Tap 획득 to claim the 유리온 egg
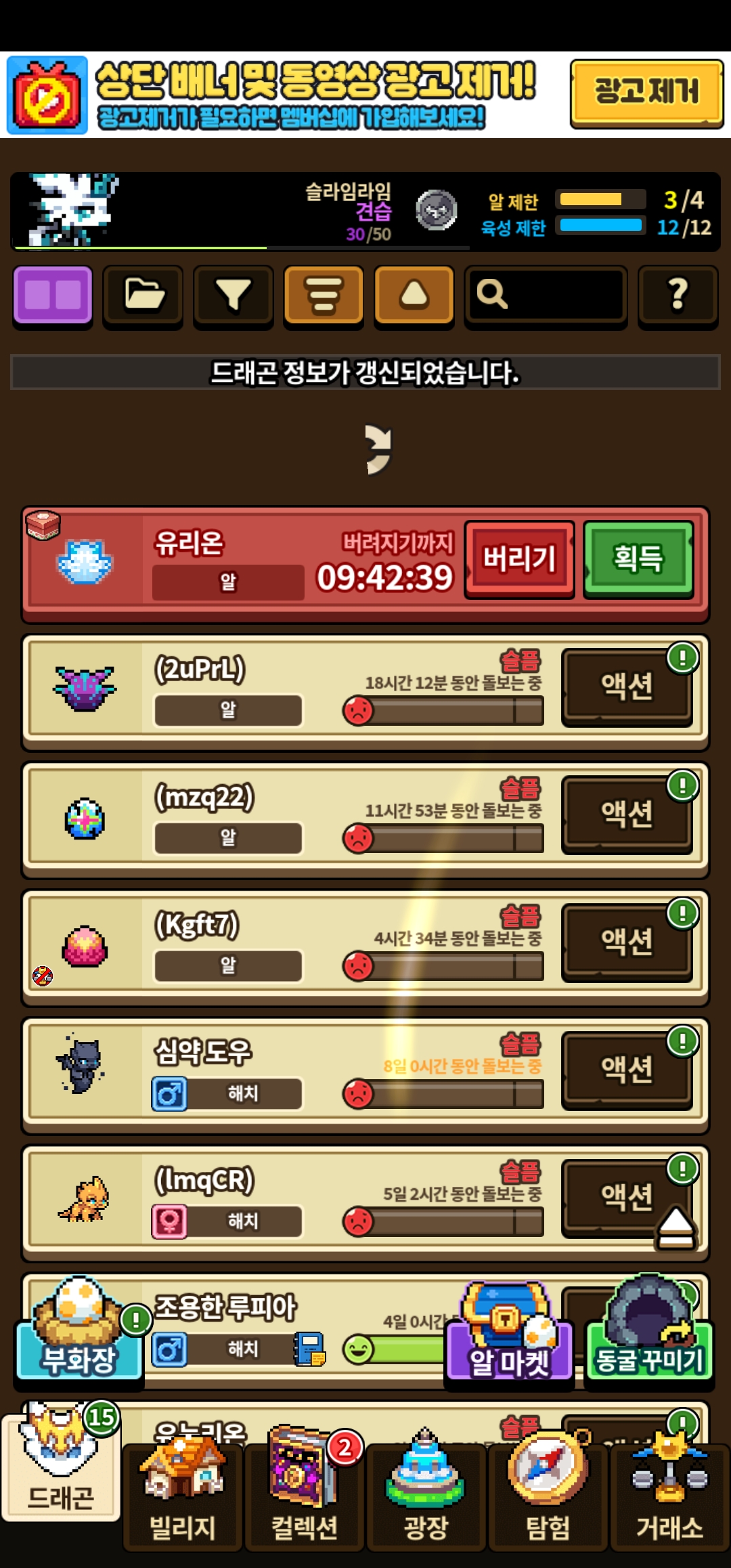The image size is (731, 1568). pos(638,559)
